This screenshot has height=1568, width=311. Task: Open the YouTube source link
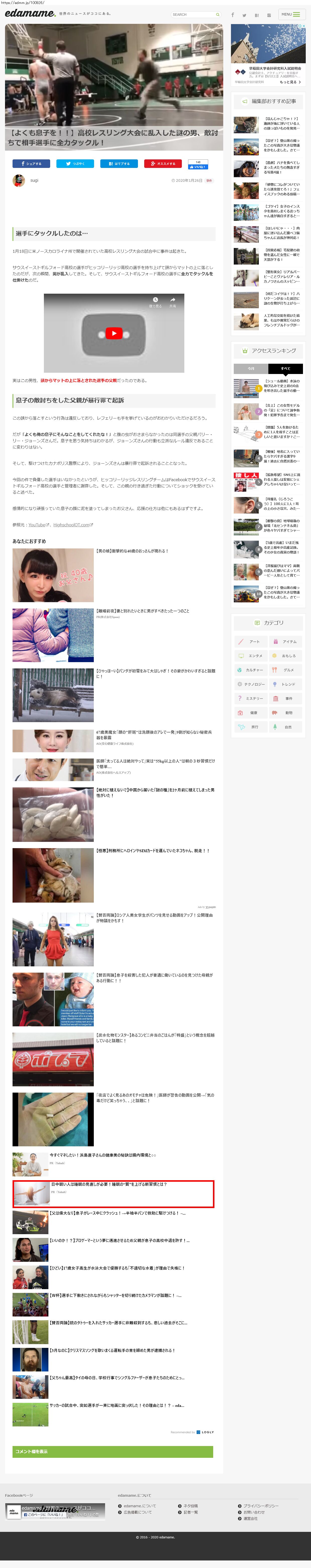pyautogui.click(x=37, y=525)
